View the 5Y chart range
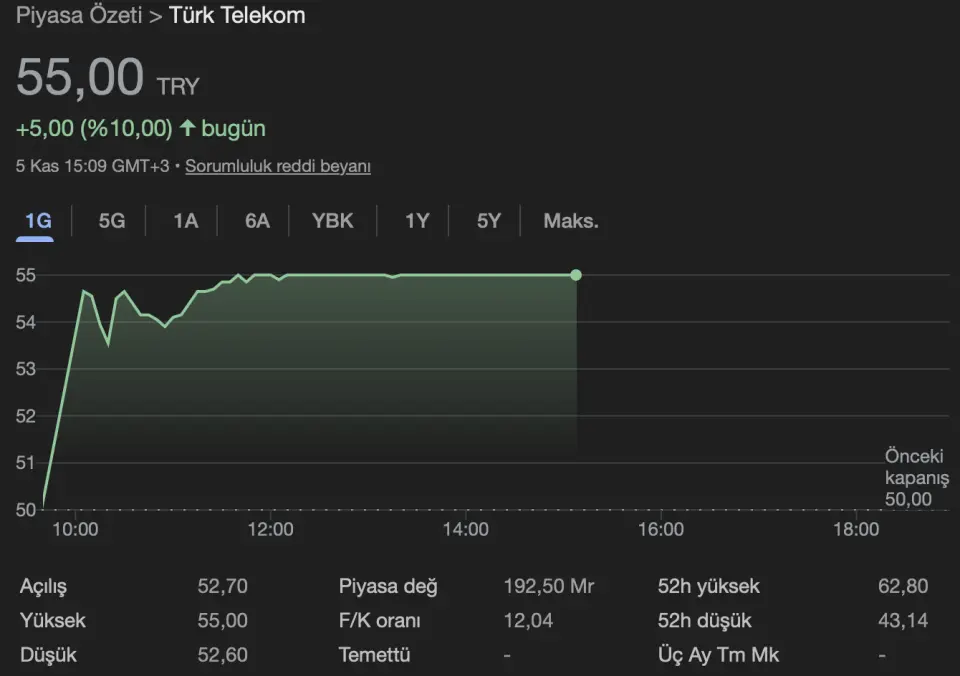 (488, 221)
